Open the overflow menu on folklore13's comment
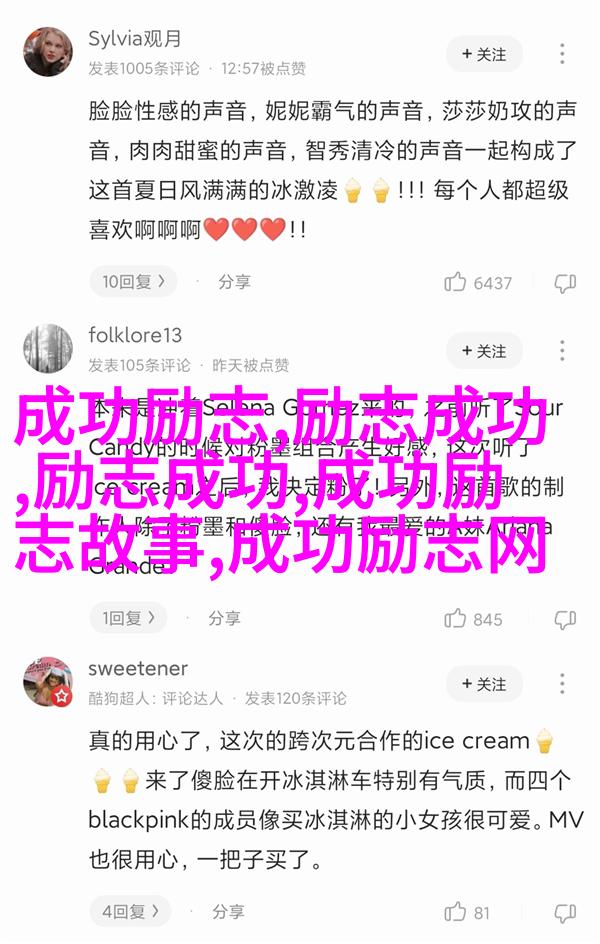Image resolution: width=600 pixels, height=944 pixels. tap(563, 351)
